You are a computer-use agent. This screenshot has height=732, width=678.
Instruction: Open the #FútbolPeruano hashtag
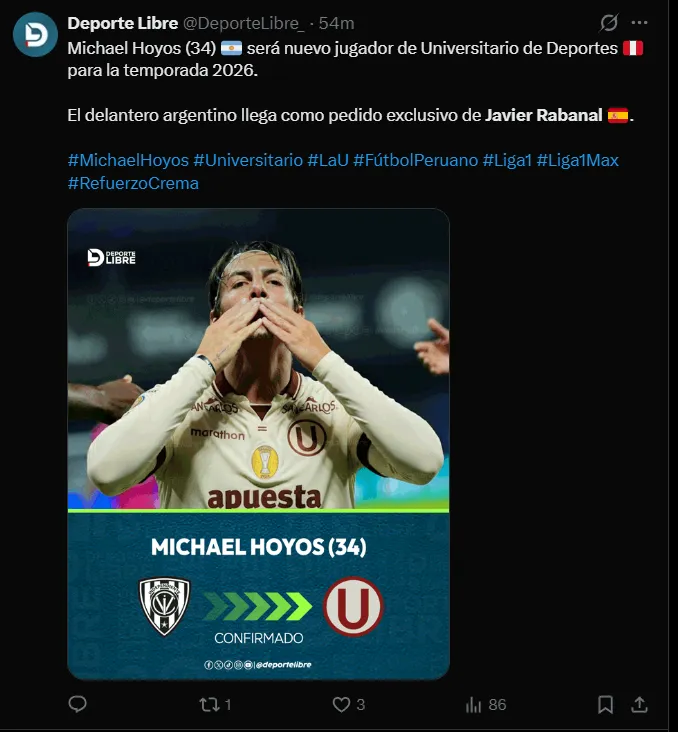coord(415,160)
